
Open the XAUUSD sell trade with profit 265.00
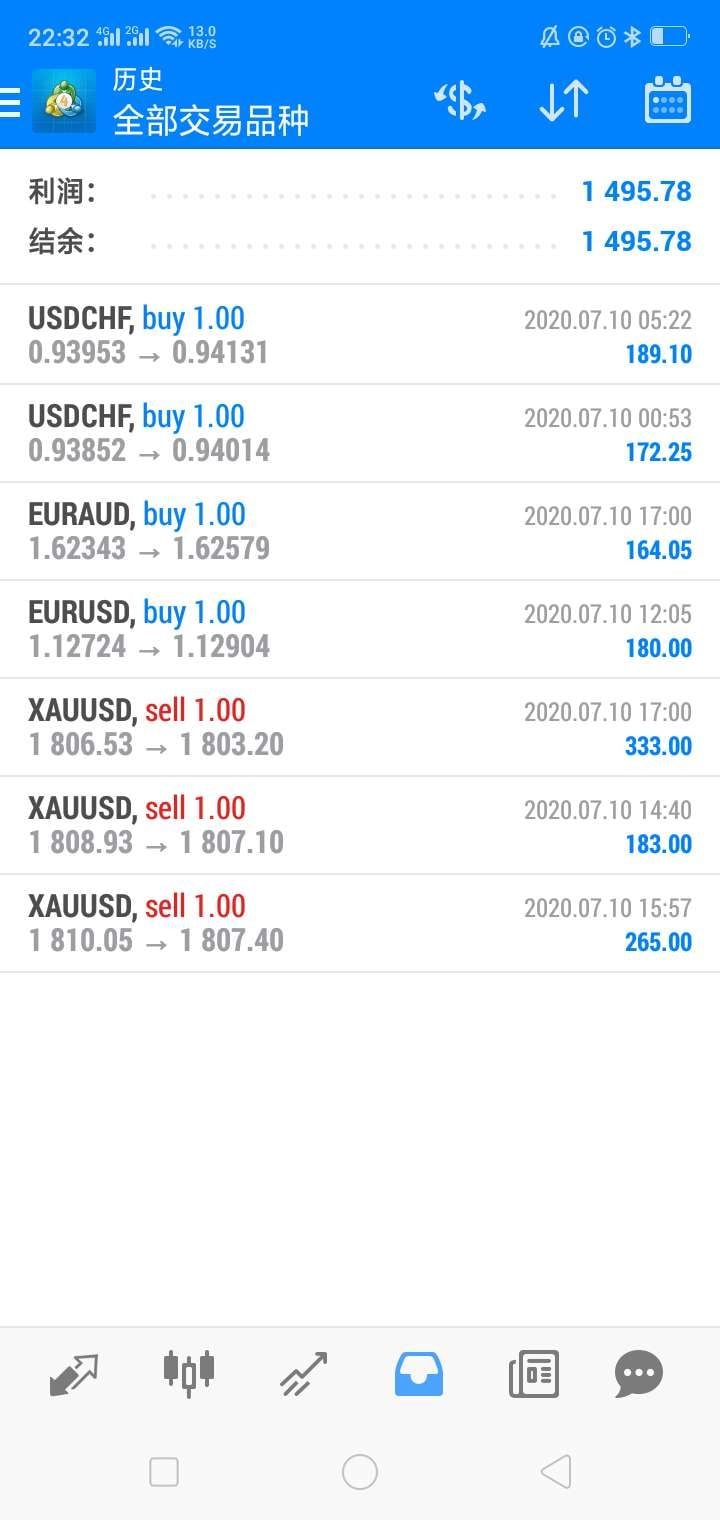(360, 923)
